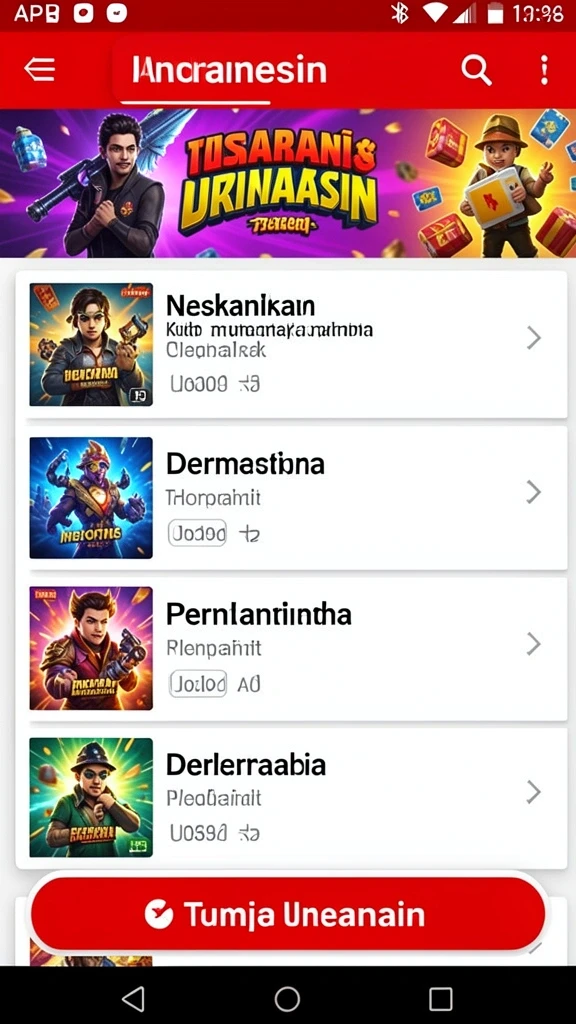The width and height of the screenshot is (576, 1024).
Task: Tap the system back button
Action: [133, 999]
